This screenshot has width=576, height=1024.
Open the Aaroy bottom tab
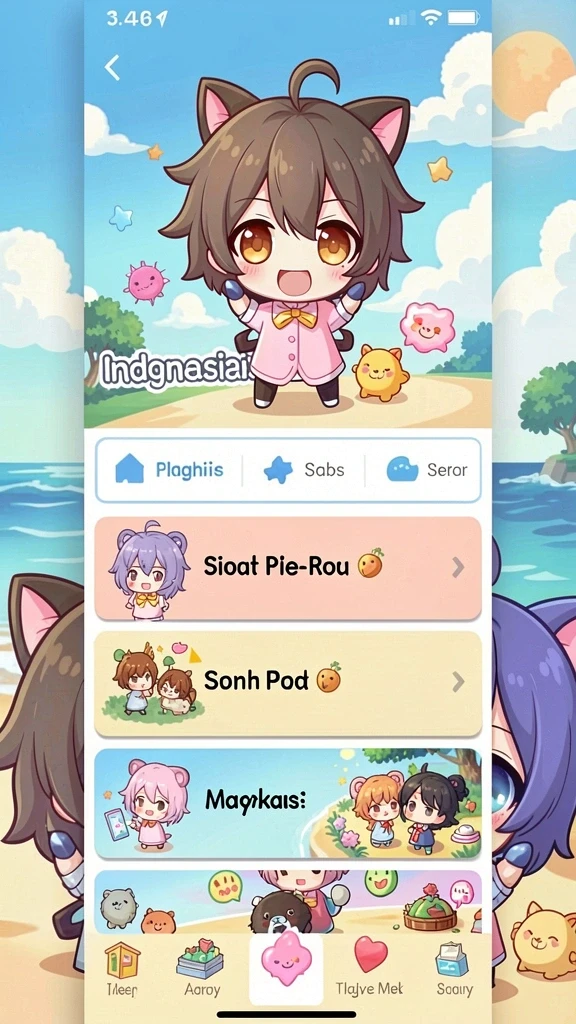(x=201, y=970)
